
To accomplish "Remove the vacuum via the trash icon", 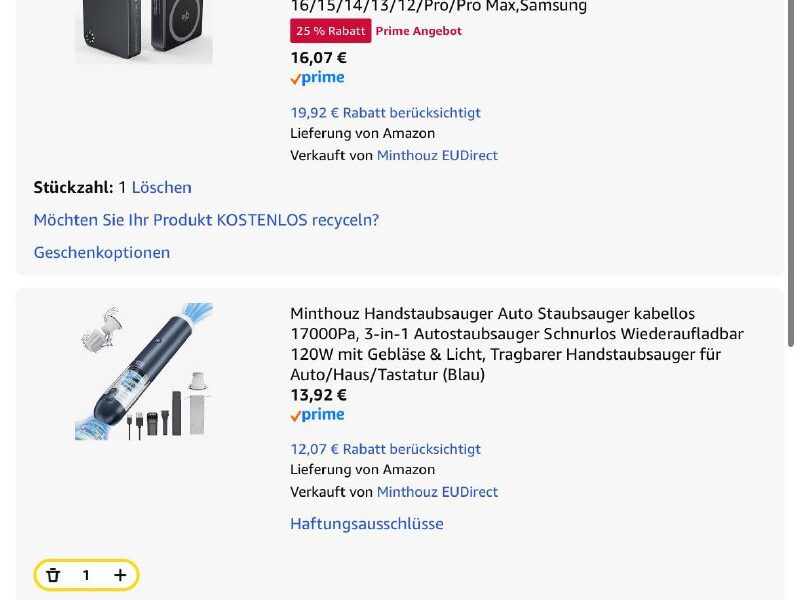I will (54, 575).
